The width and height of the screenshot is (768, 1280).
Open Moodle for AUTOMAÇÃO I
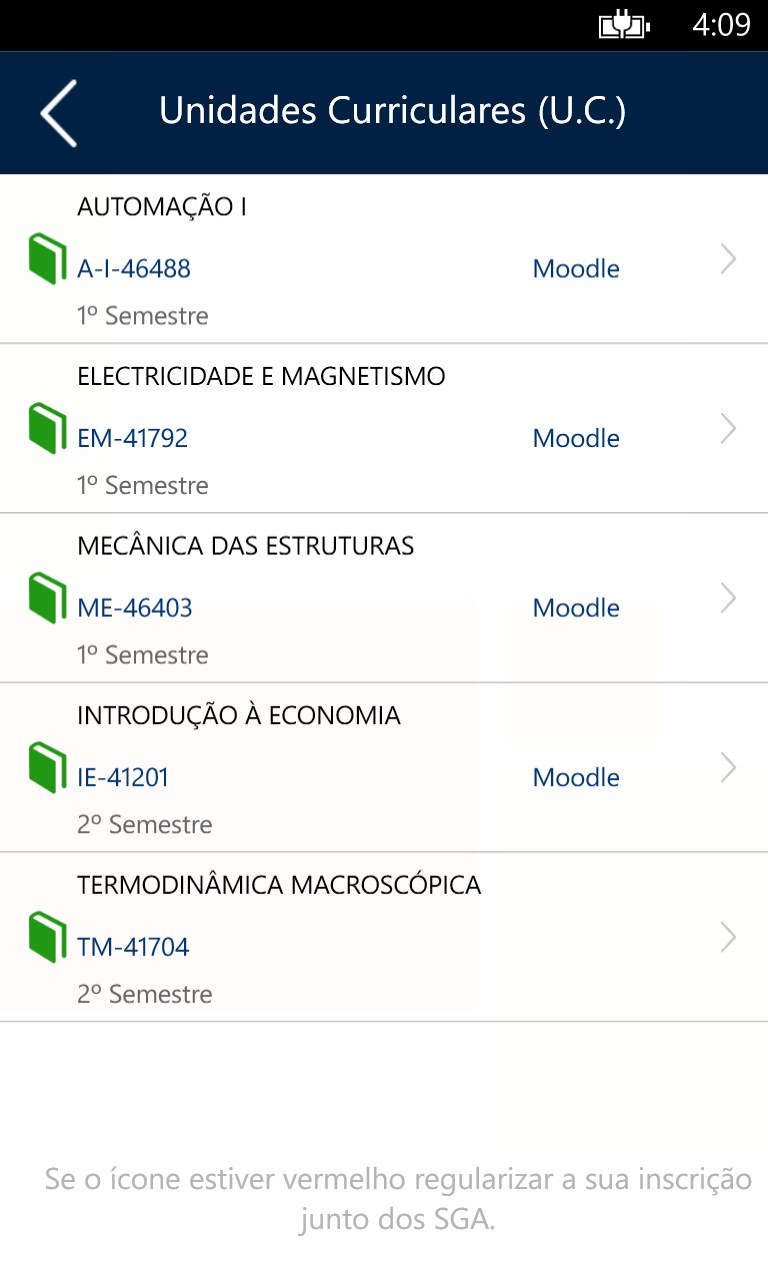coord(576,268)
